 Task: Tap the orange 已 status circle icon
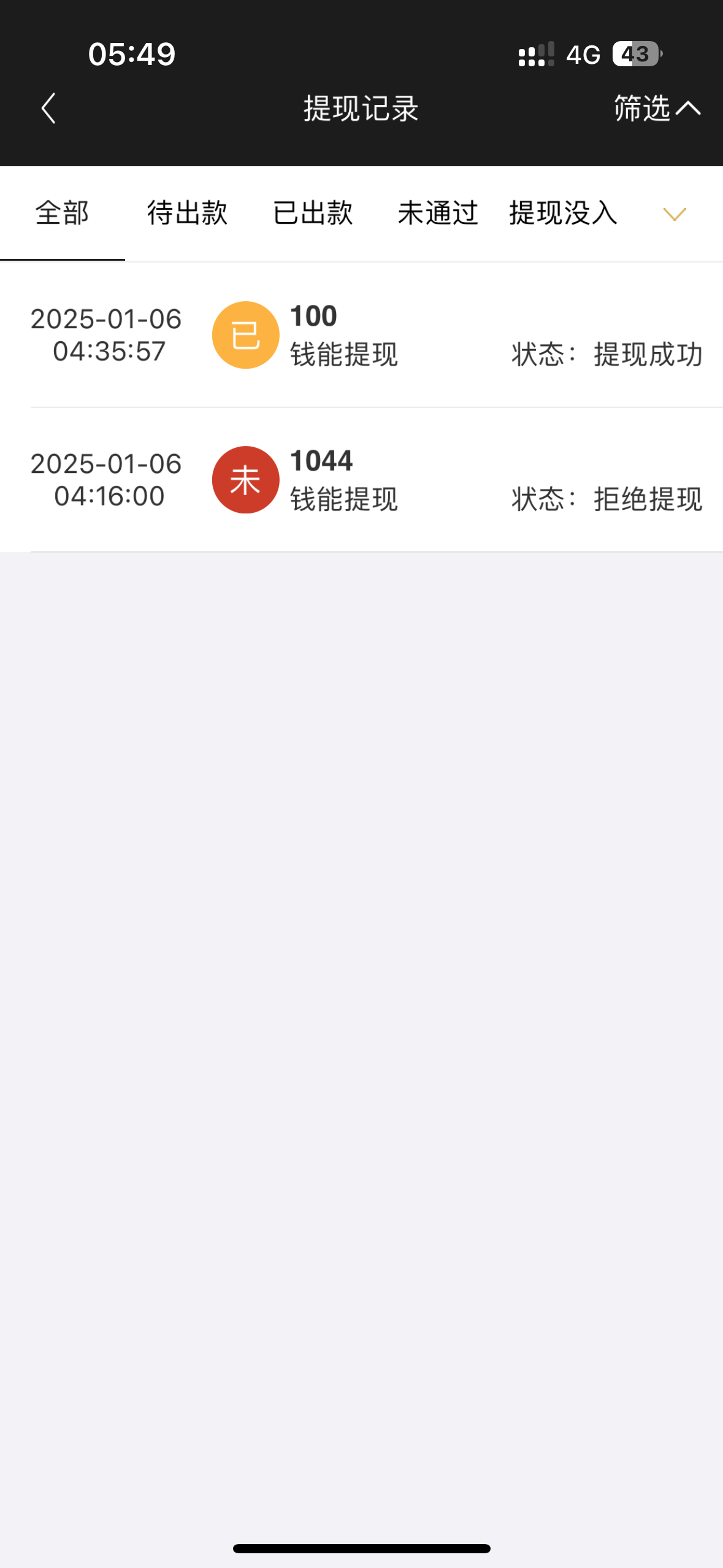245,334
